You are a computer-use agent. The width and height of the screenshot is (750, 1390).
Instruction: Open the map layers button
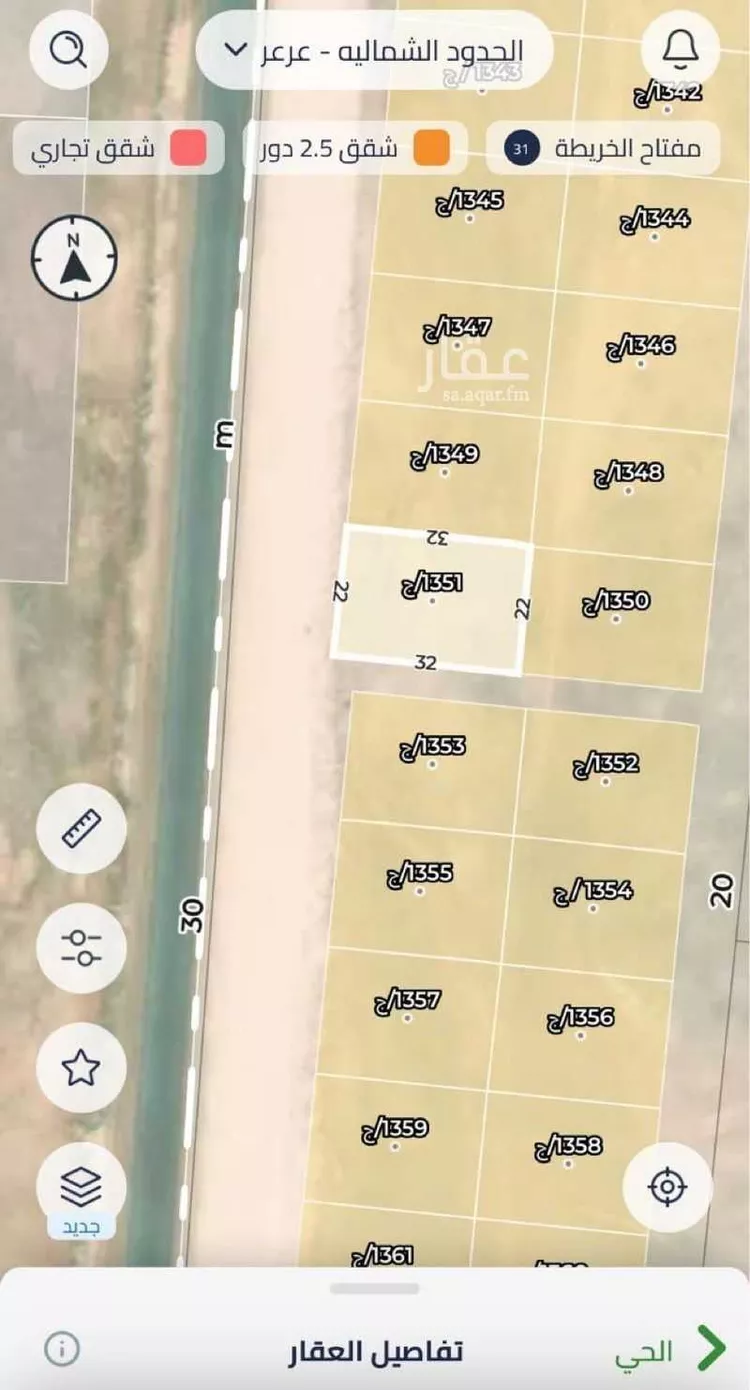81,1187
